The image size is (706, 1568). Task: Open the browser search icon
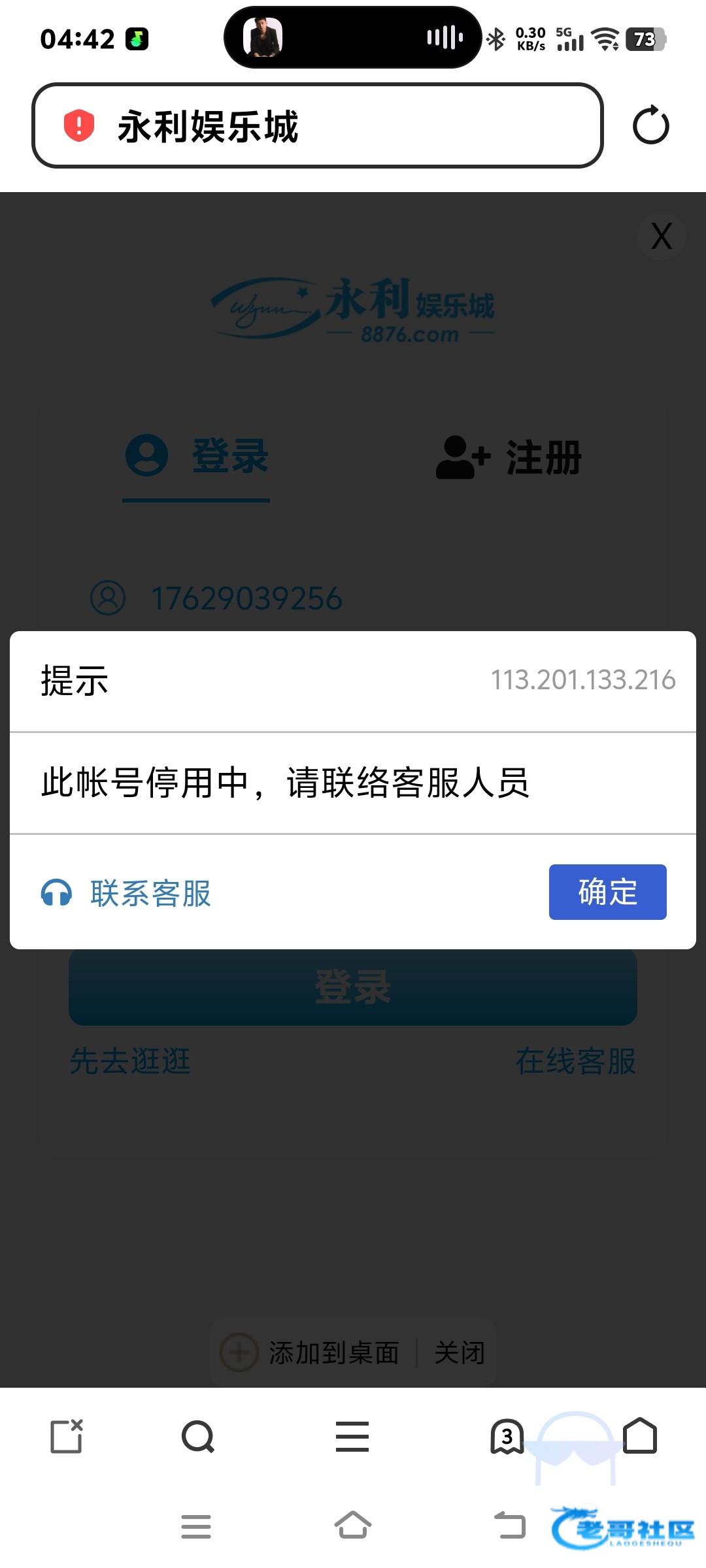pyautogui.click(x=198, y=1436)
